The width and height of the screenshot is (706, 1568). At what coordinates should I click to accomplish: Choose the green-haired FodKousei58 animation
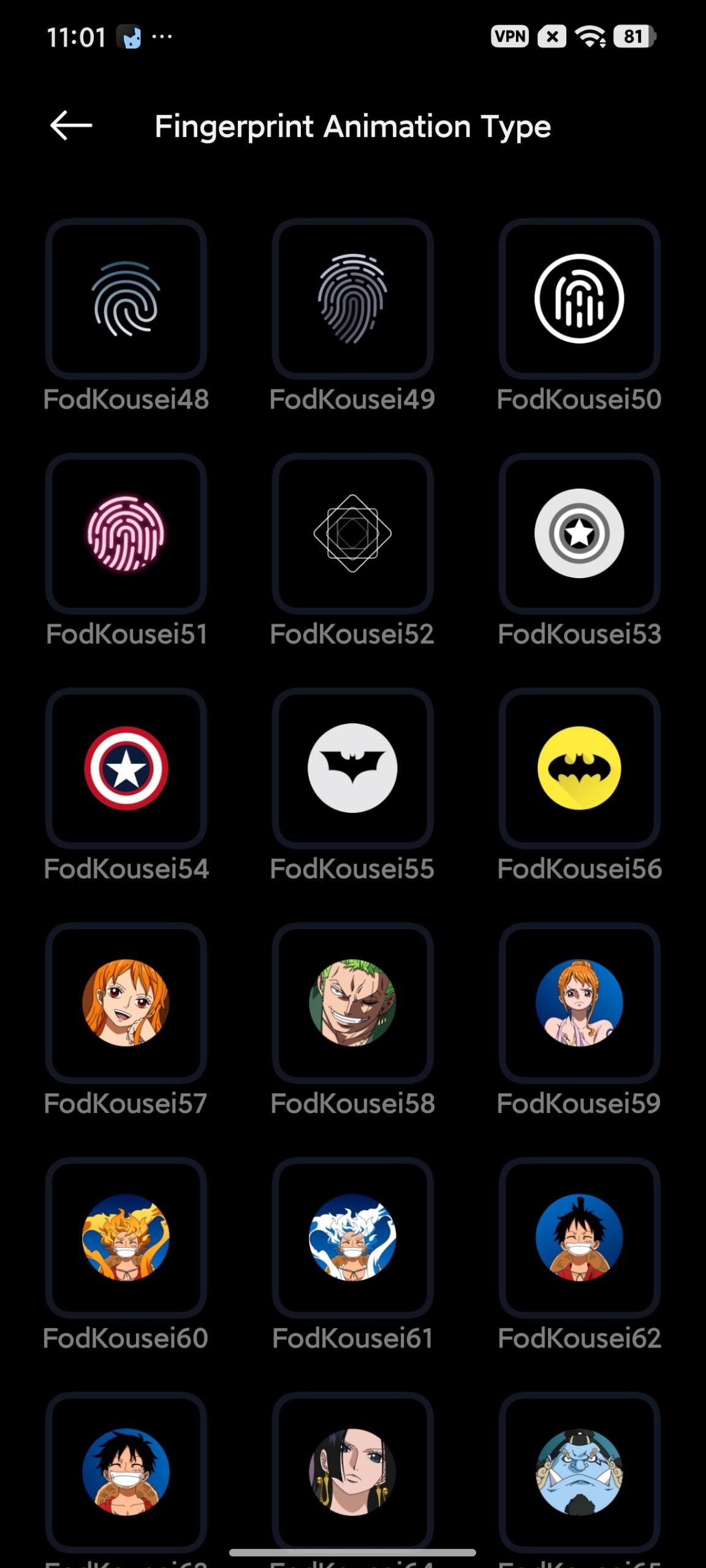coord(352,1003)
